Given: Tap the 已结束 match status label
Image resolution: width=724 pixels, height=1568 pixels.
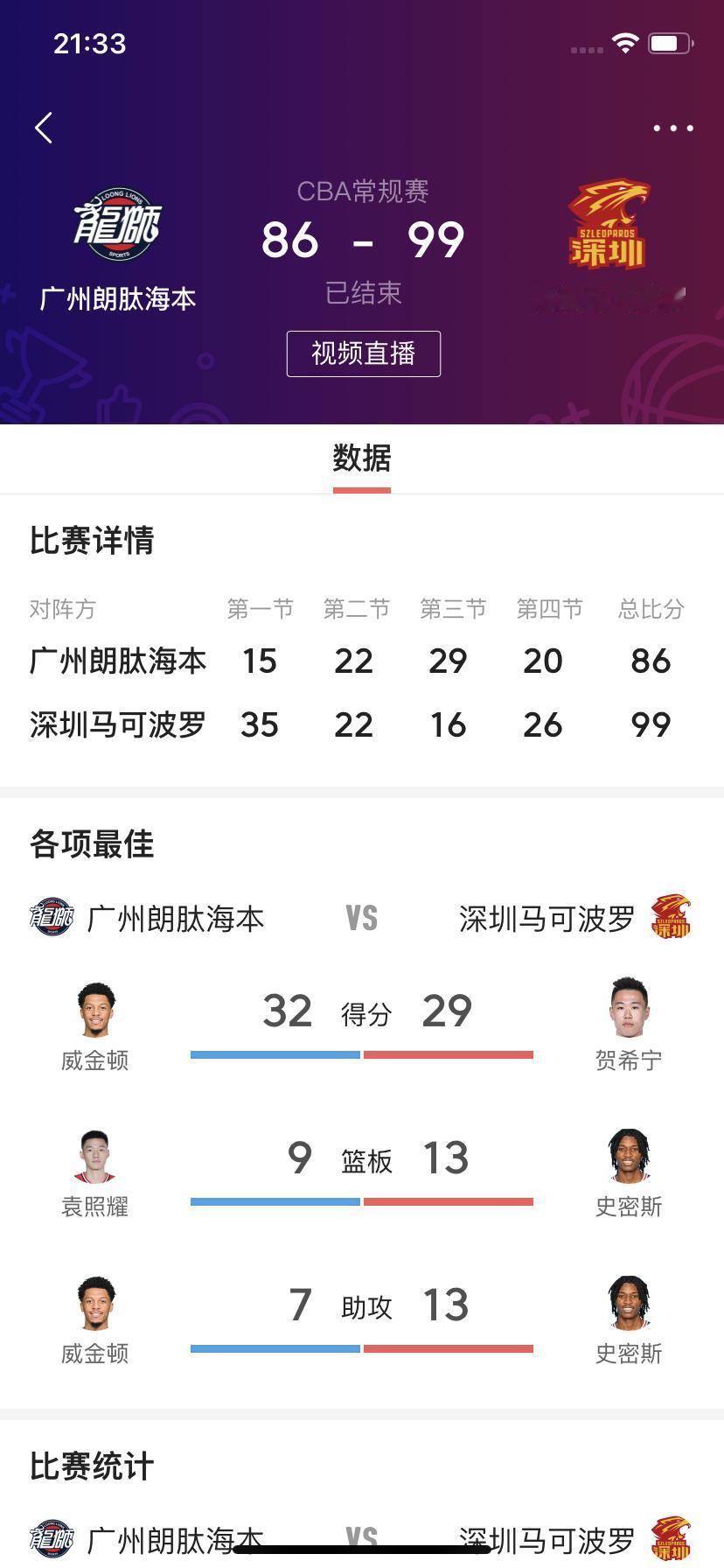Looking at the screenshot, I should [x=362, y=294].
